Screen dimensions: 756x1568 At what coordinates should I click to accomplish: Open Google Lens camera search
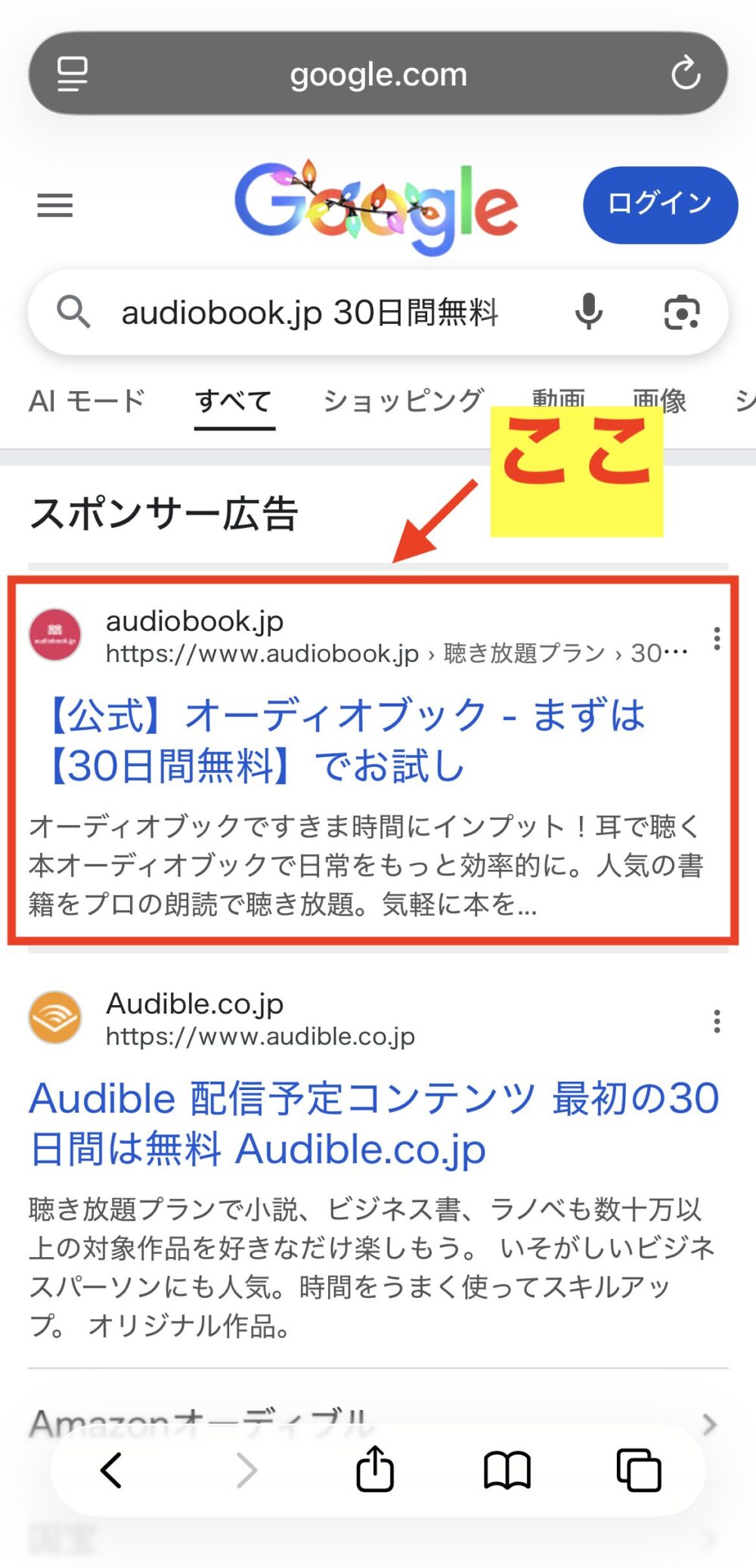[x=683, y=312]
